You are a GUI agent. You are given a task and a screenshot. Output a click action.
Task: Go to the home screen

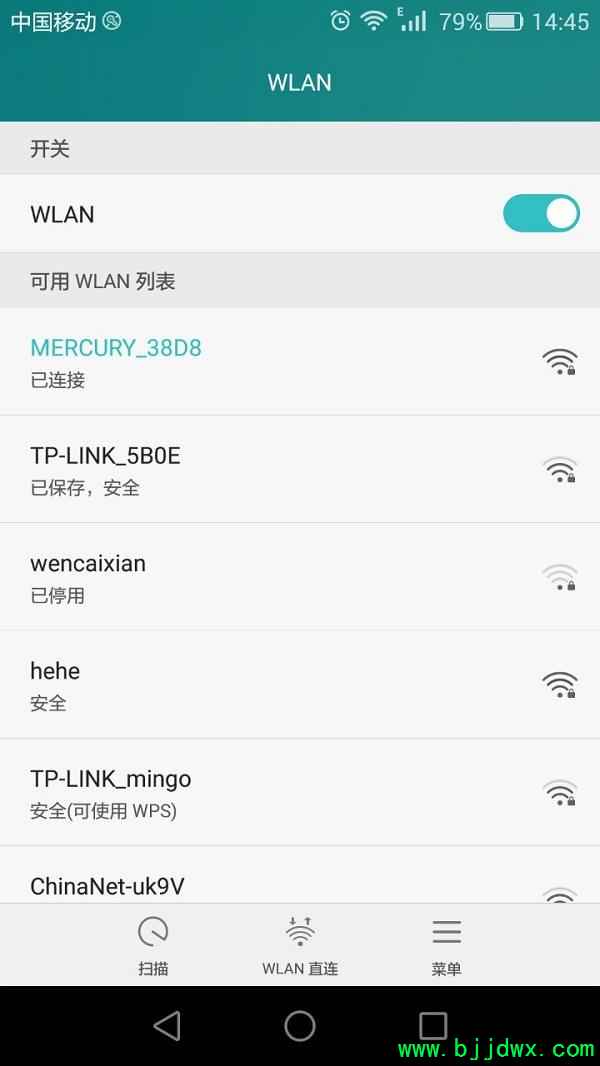300,1025
